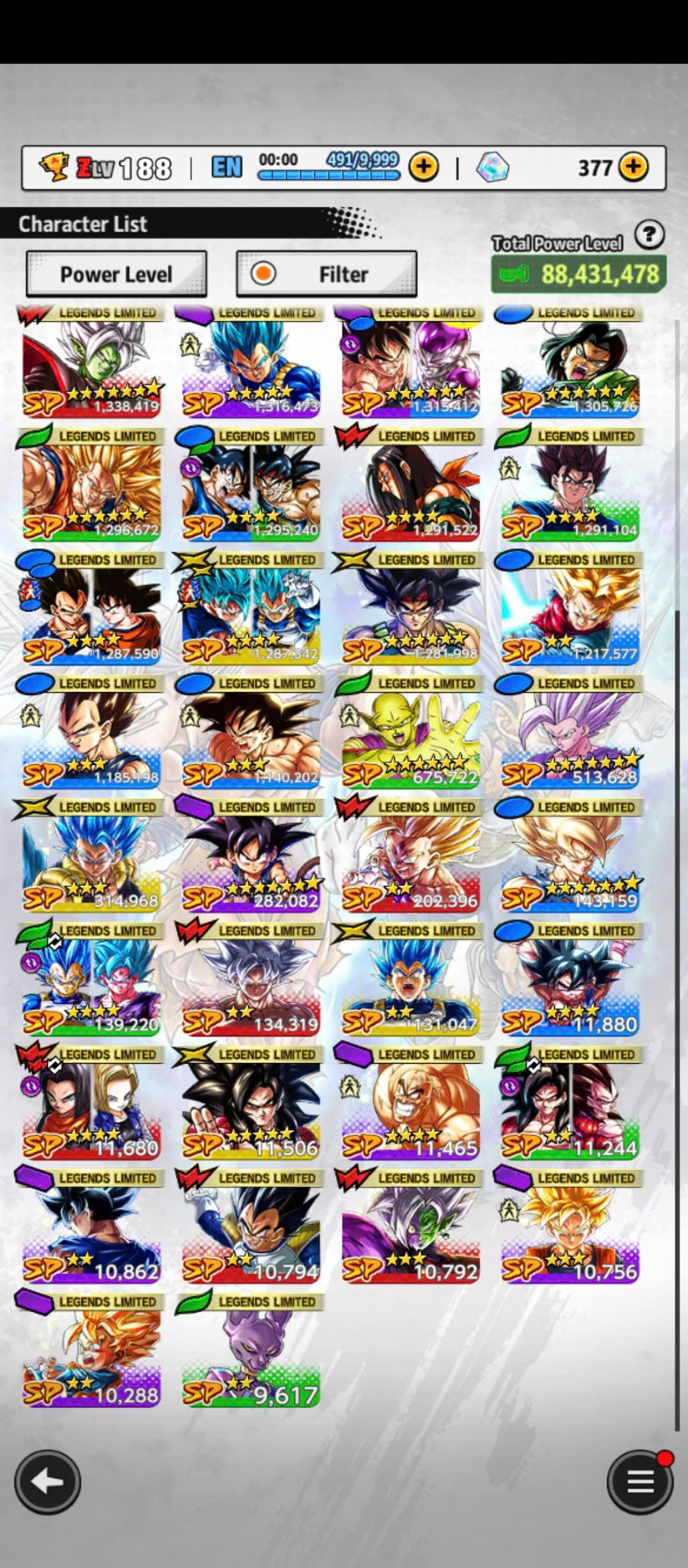Select character with power 1,217,577
The height and width of the screenshot is (1568, 688).
coord(570,615)
